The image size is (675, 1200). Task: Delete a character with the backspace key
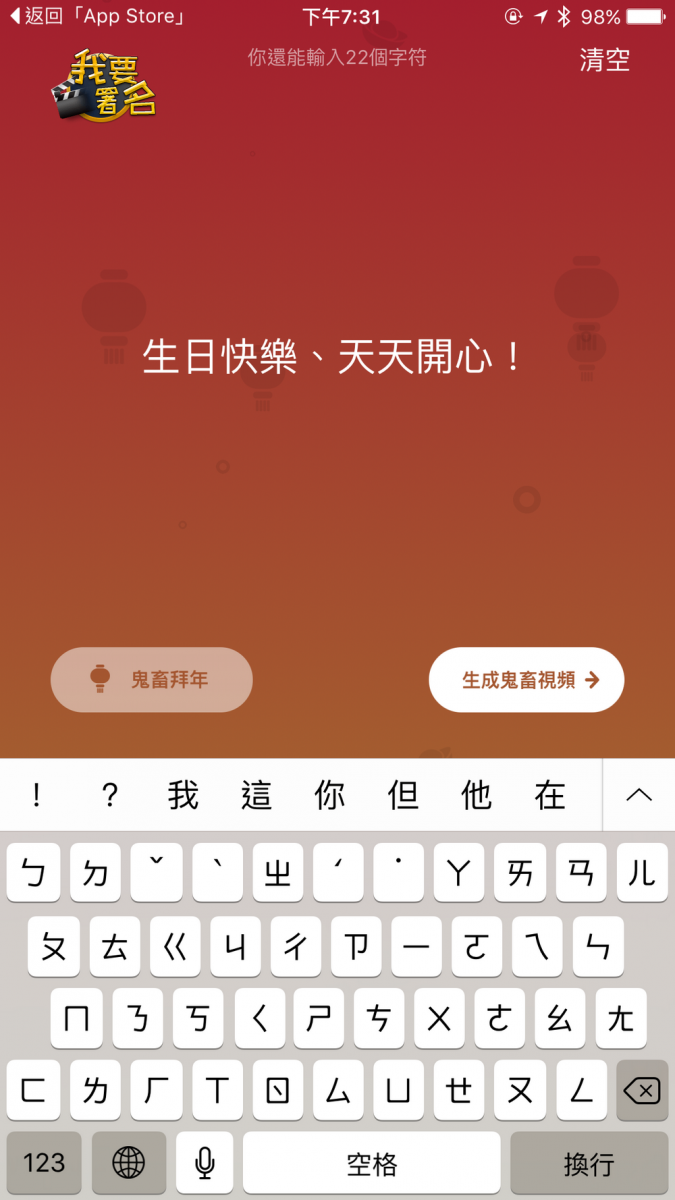coord(641,1090)
